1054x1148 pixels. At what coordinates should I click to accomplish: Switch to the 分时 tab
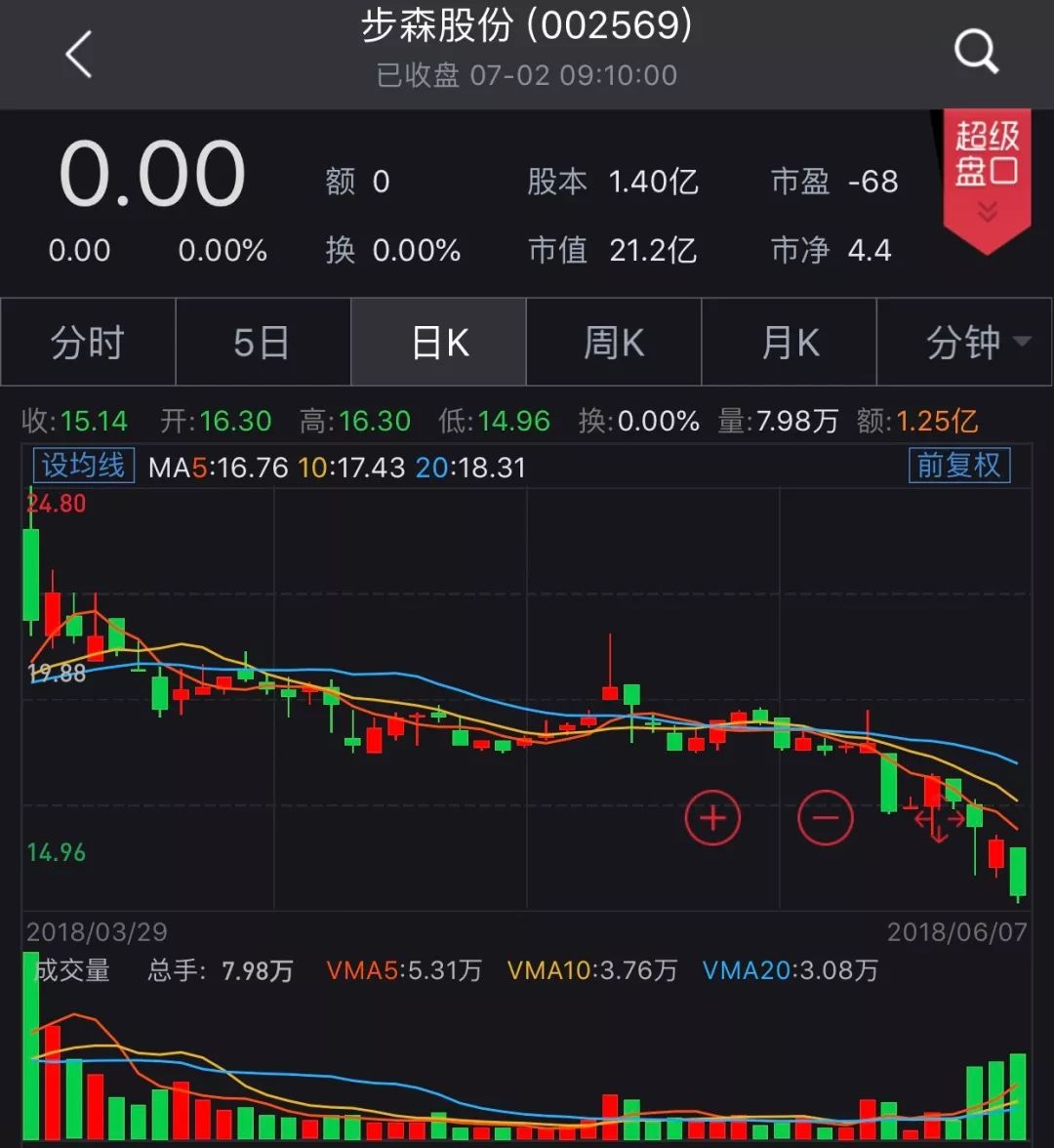(x=88, y=343)
